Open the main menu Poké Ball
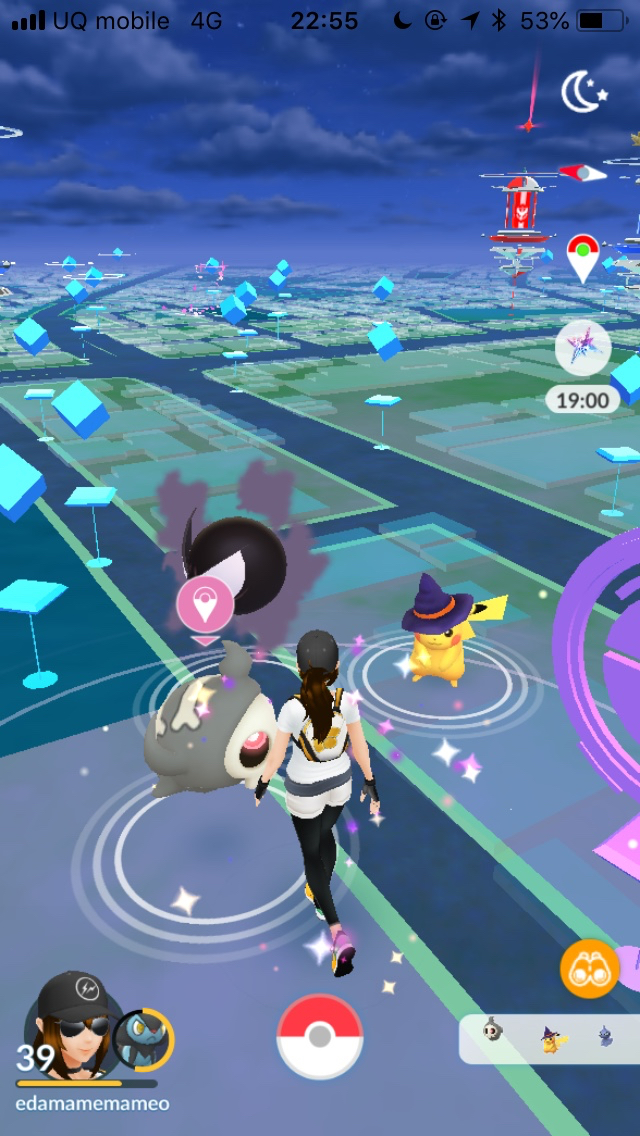 (320, 1038)
